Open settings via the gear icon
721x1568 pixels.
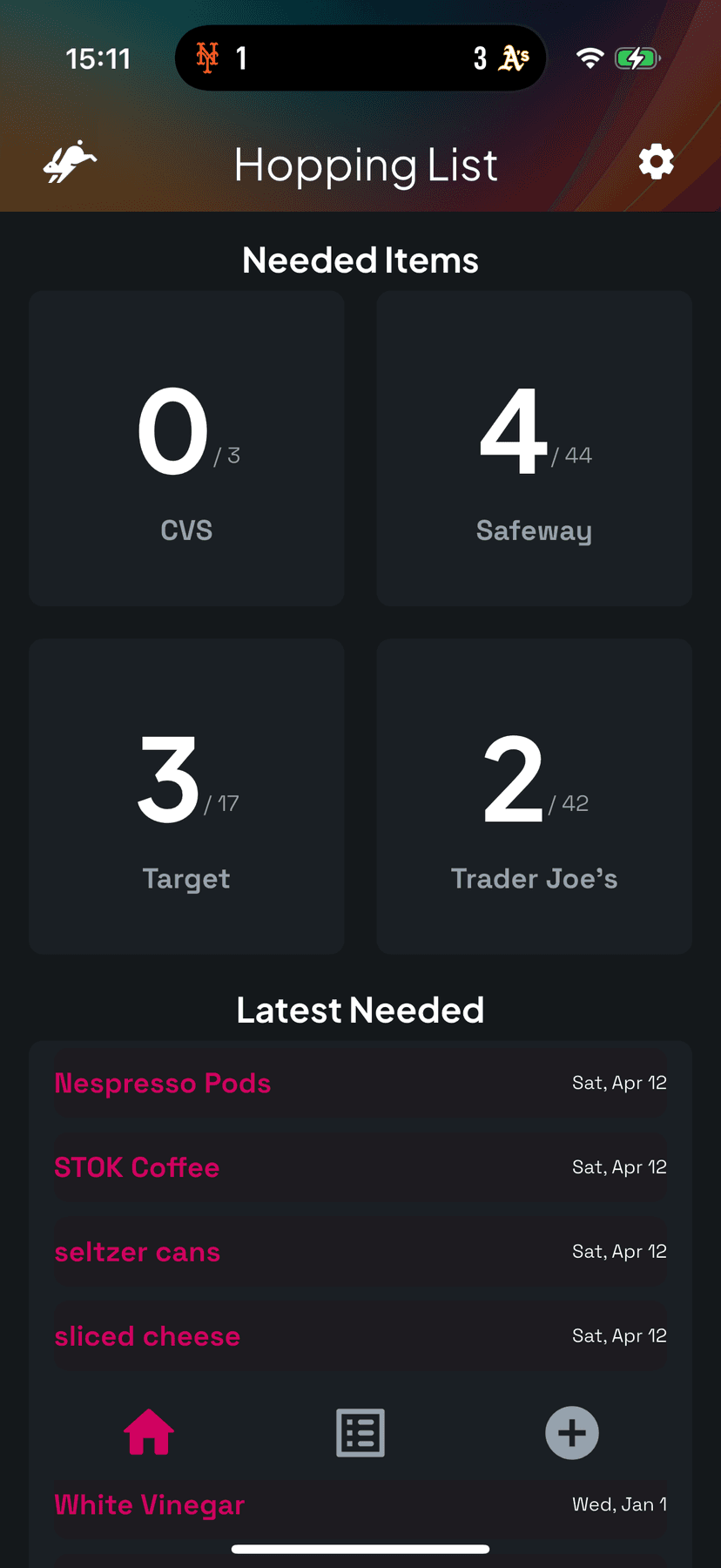coord(656,161)
